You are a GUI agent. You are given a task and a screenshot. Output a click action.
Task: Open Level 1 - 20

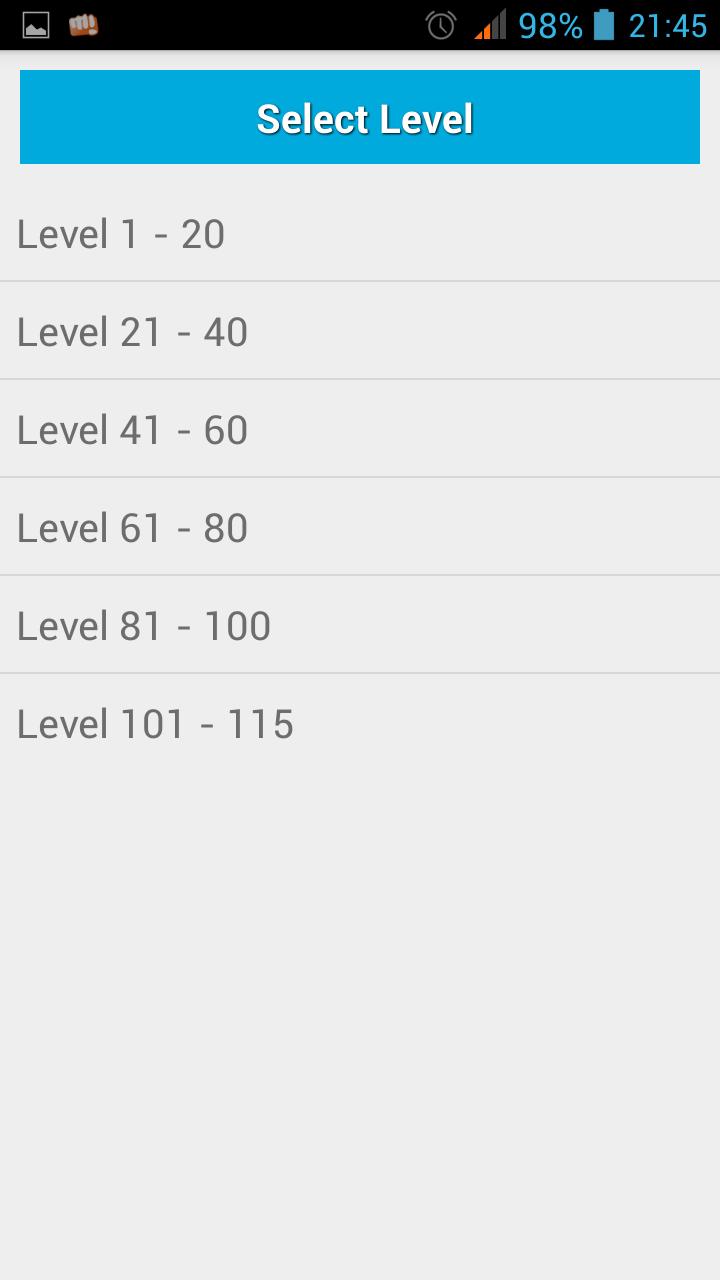coord(122,234)
